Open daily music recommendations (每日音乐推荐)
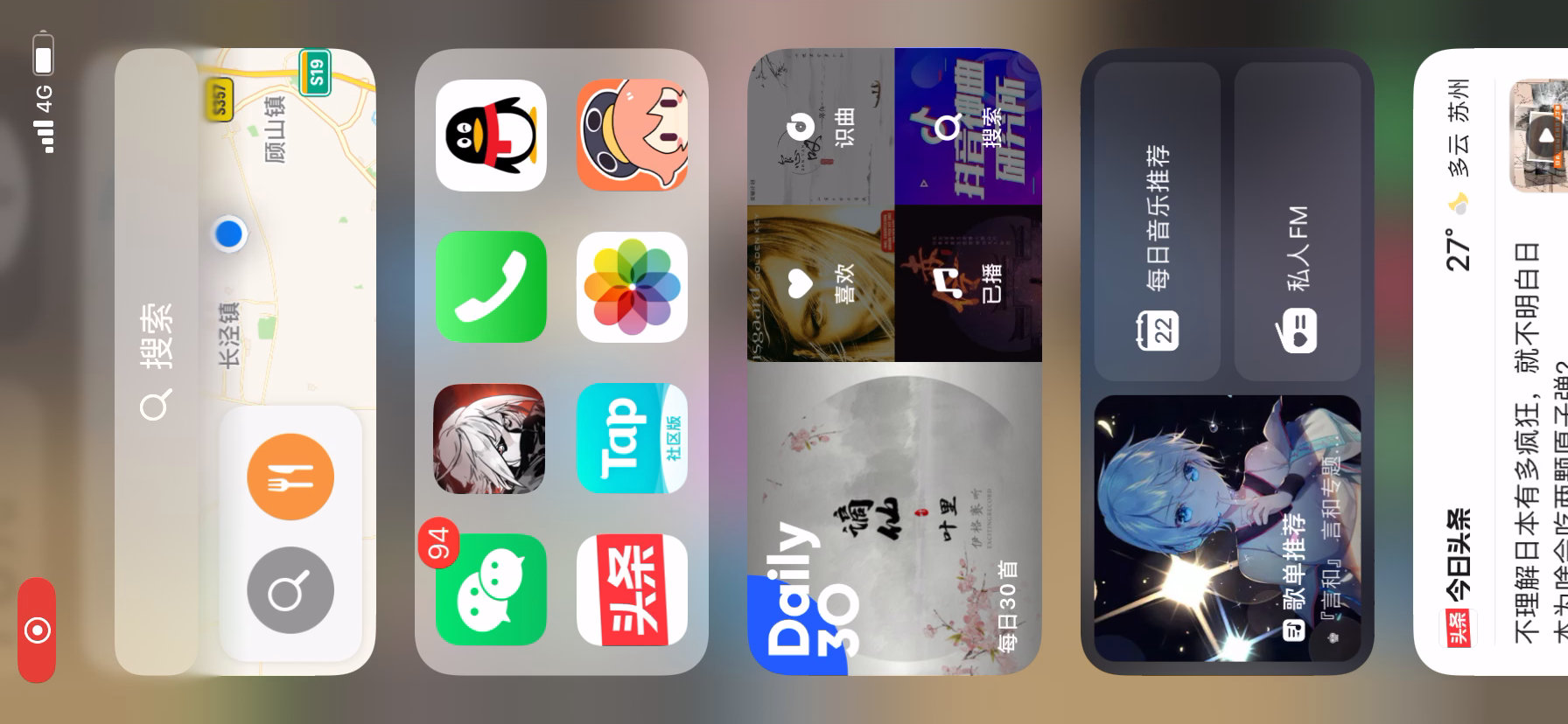This screenshot has height=724, width=1568. [x=1157, y=221]
